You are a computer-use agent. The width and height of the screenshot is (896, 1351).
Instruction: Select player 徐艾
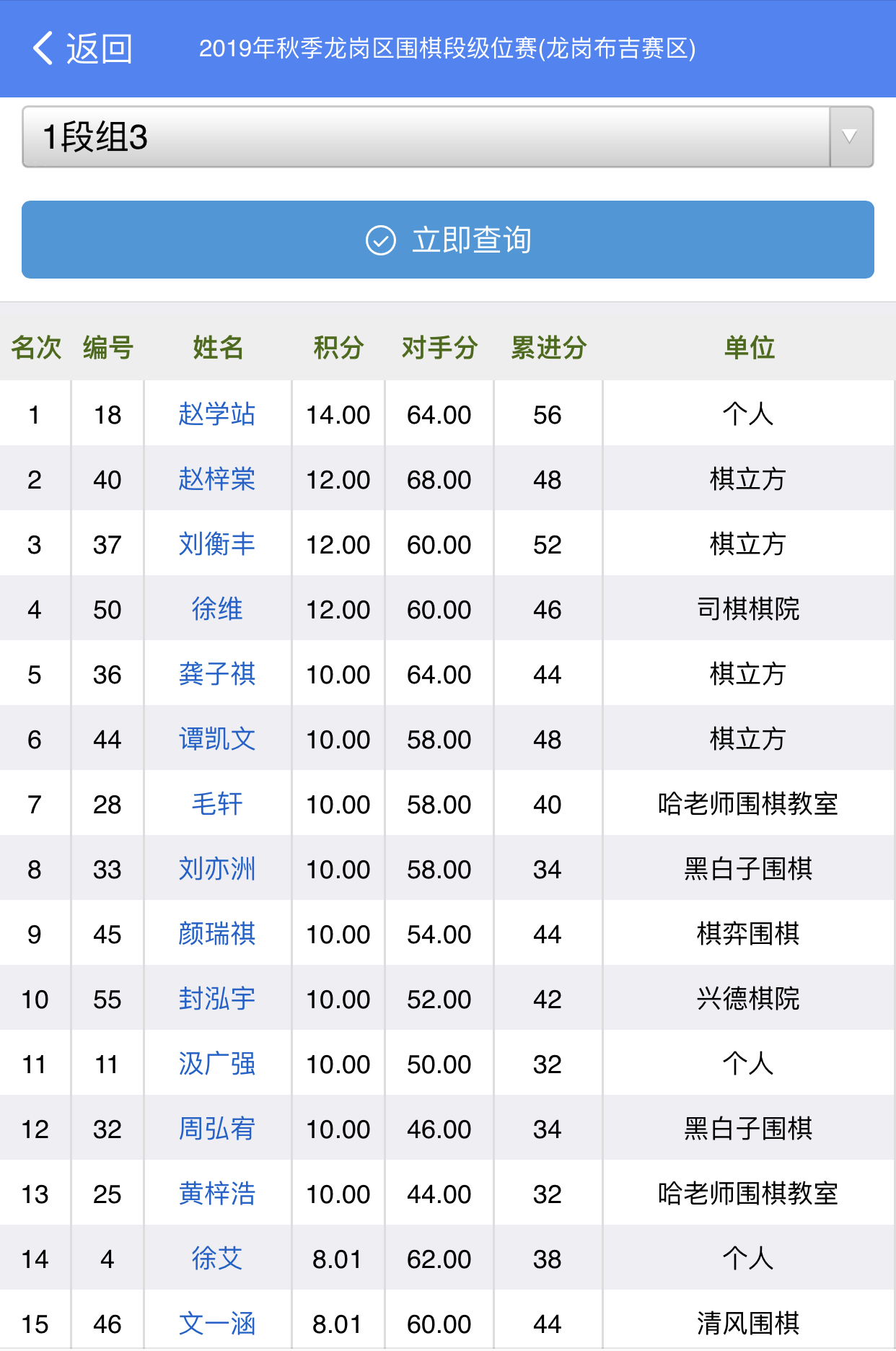coord(217,1259)
